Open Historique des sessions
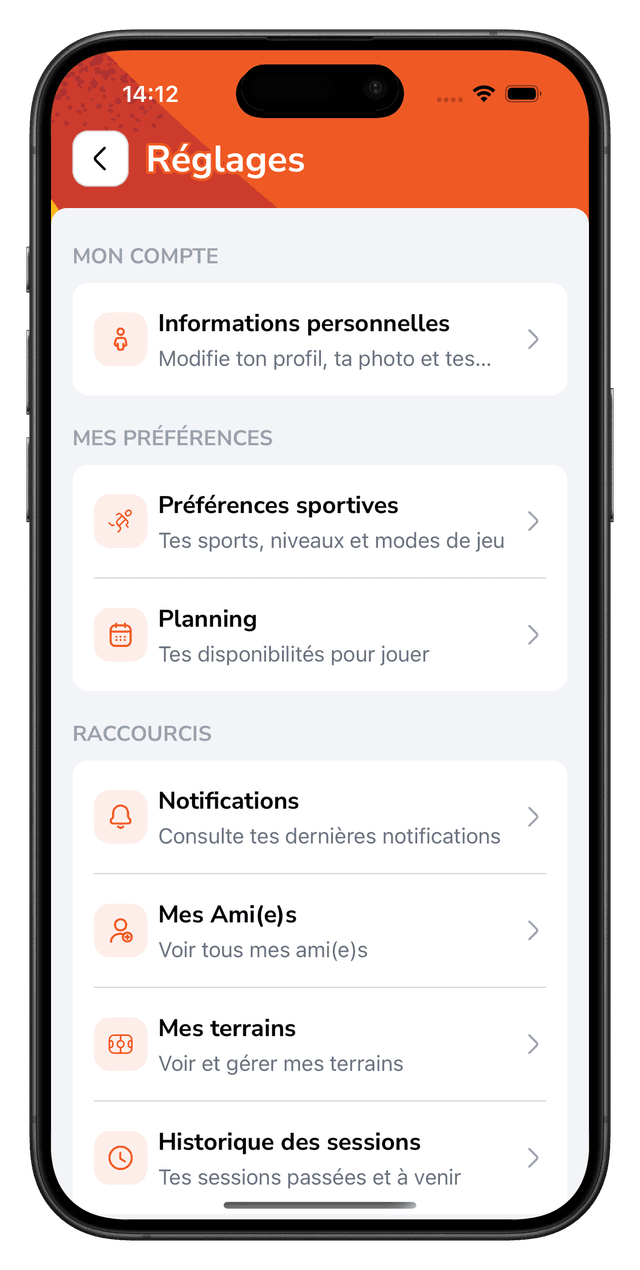 pyautogui.click(x=319, y=1157)
